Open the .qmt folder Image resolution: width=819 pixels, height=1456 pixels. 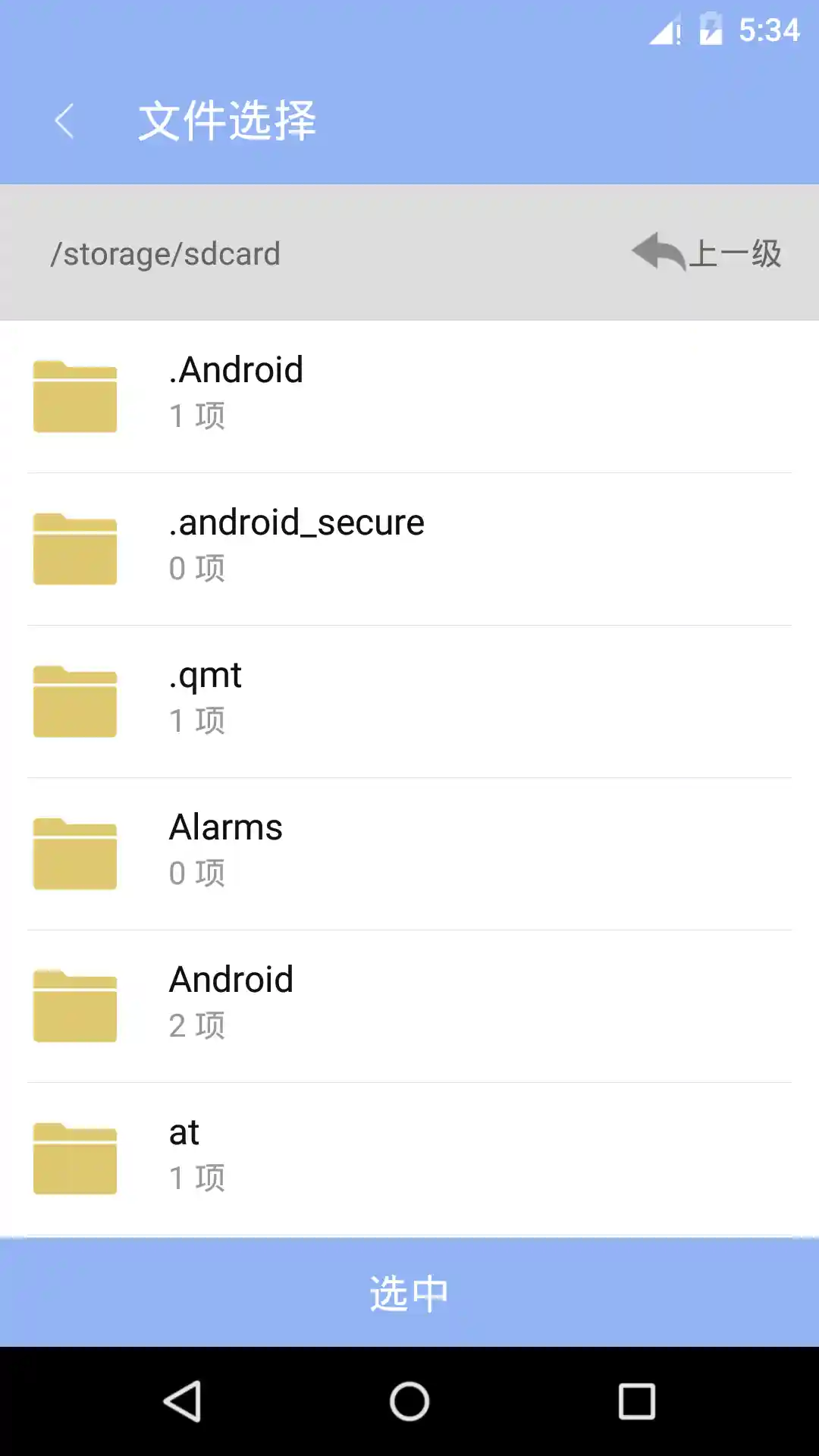(409, 701)
